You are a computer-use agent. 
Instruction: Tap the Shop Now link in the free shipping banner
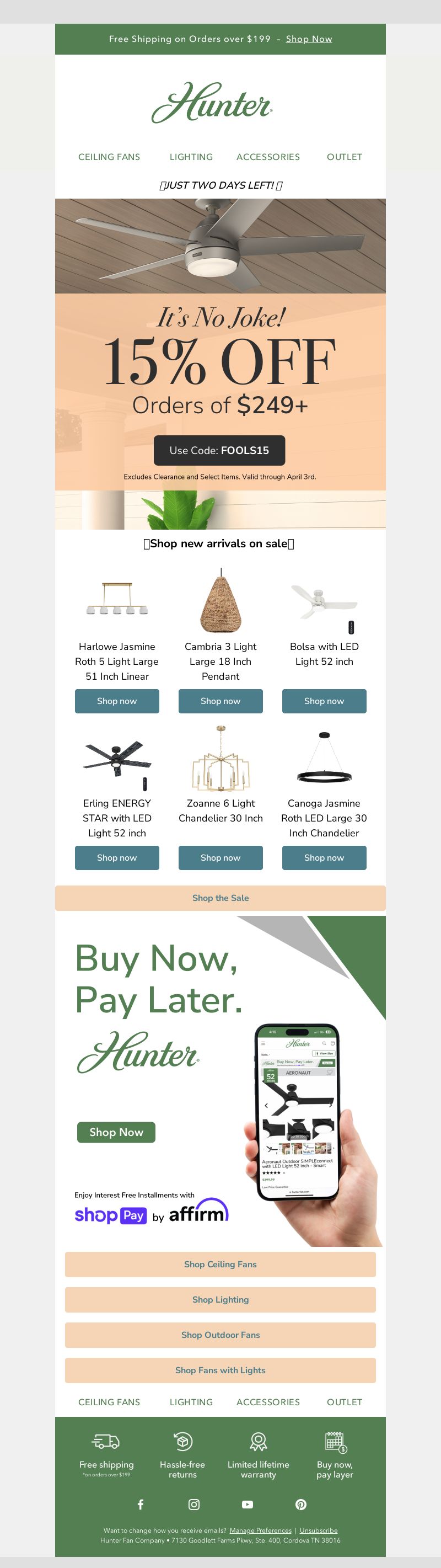(x=308, y=39)
